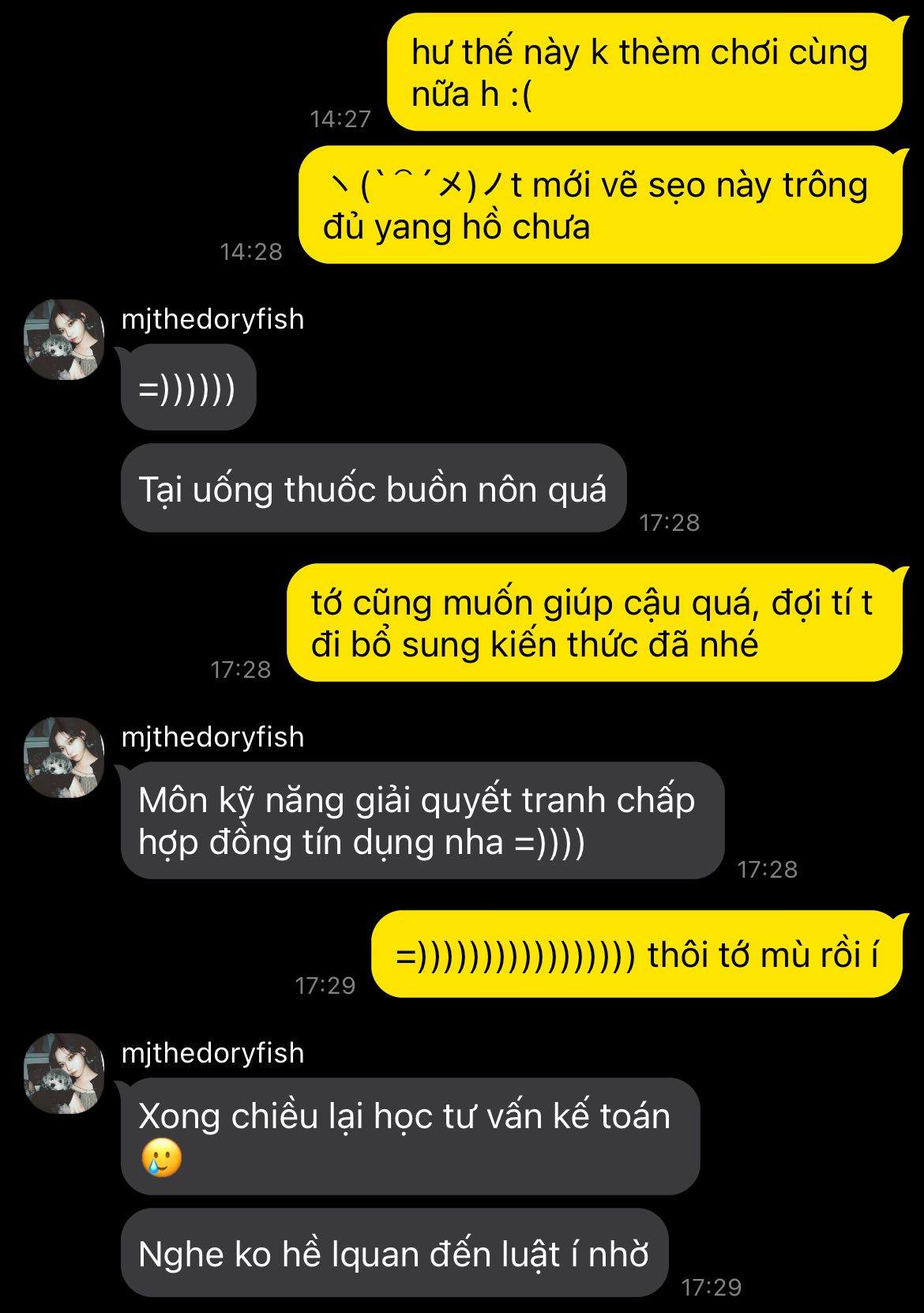The image size is (924, 1313).
Task: Open mjthedoryfish's avatar beside the "Xong chiều" message
Action: click(x=64, y=1074)
